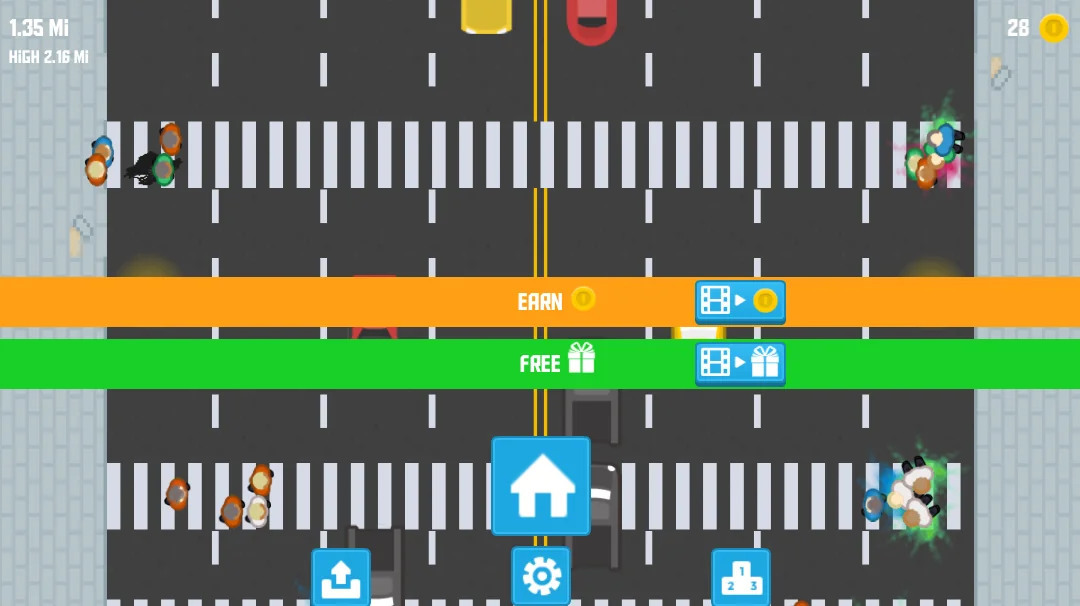Open the settings gear

tap(541, 575)
